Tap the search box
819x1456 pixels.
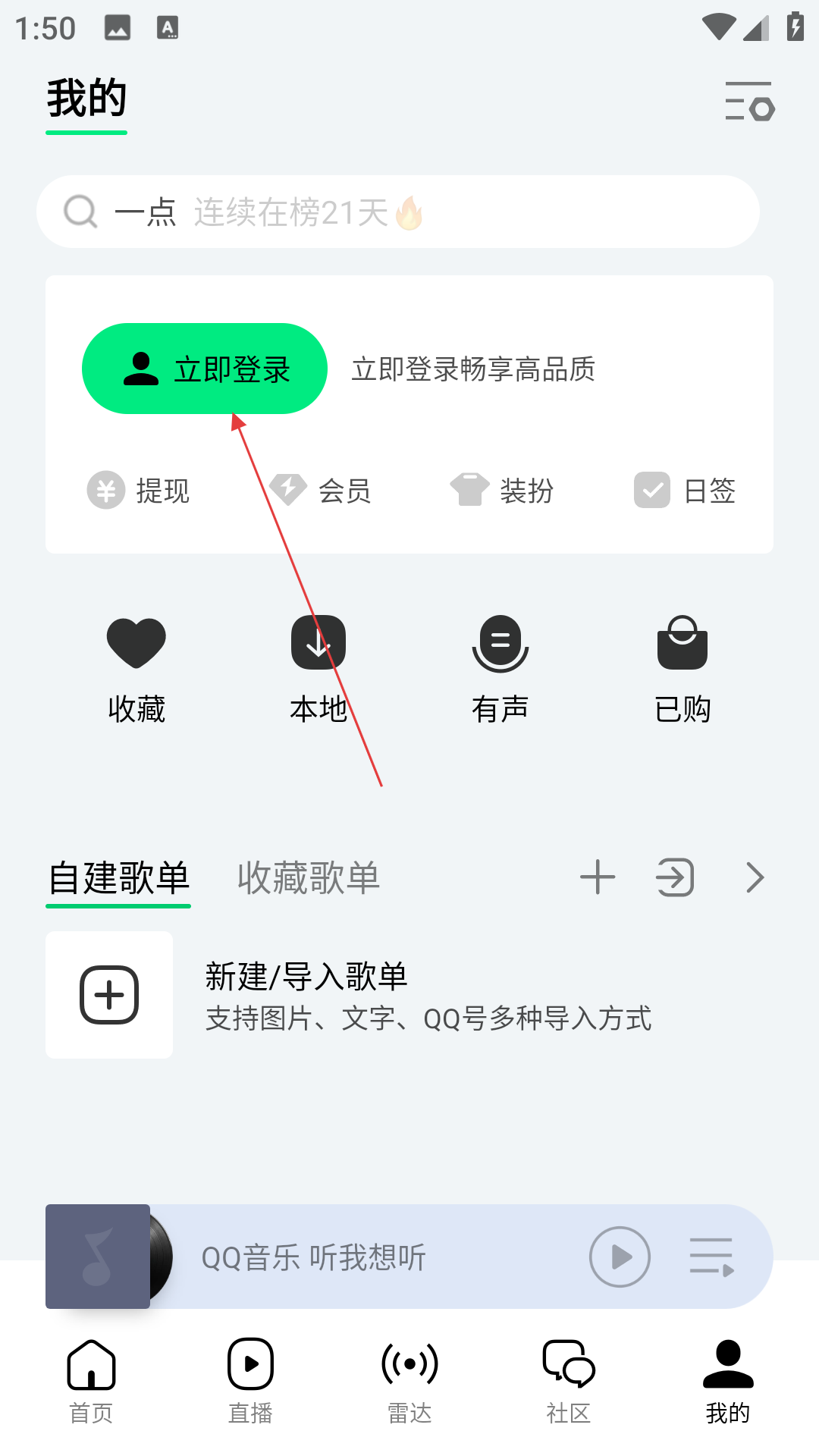coord(397,212)
